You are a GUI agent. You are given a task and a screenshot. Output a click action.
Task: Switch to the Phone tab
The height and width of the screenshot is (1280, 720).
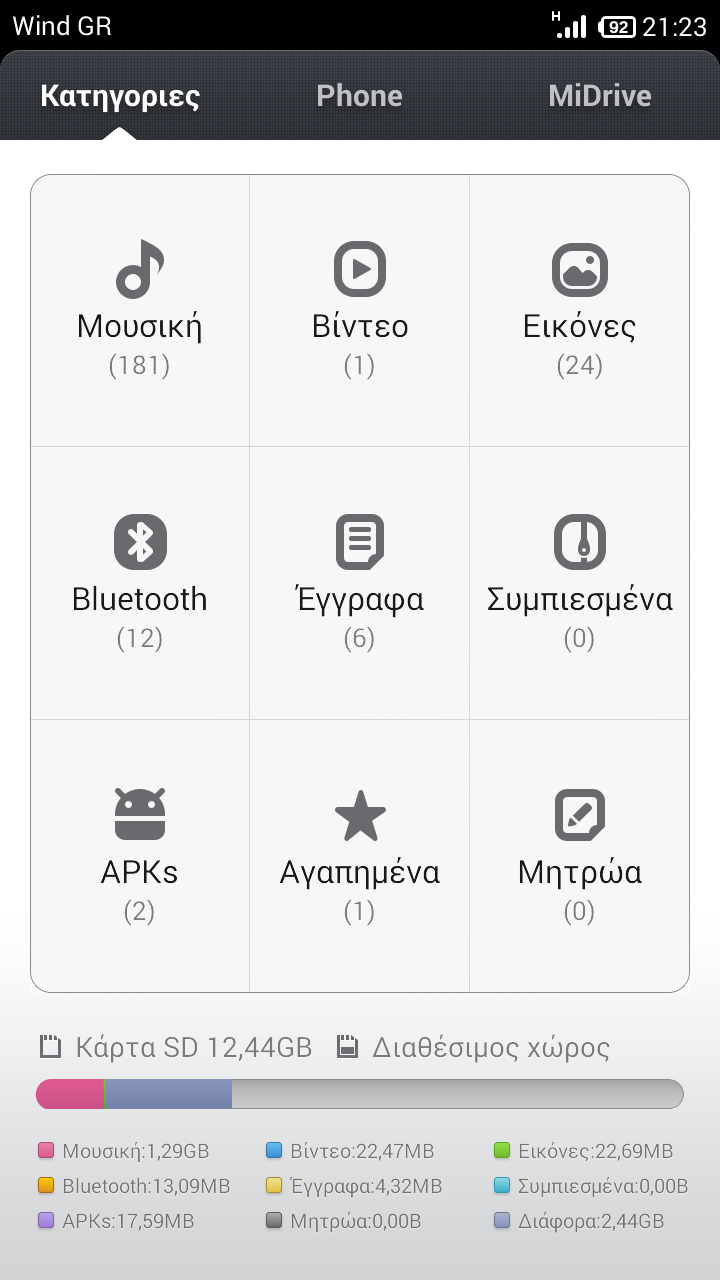click(x=359, y=96)
